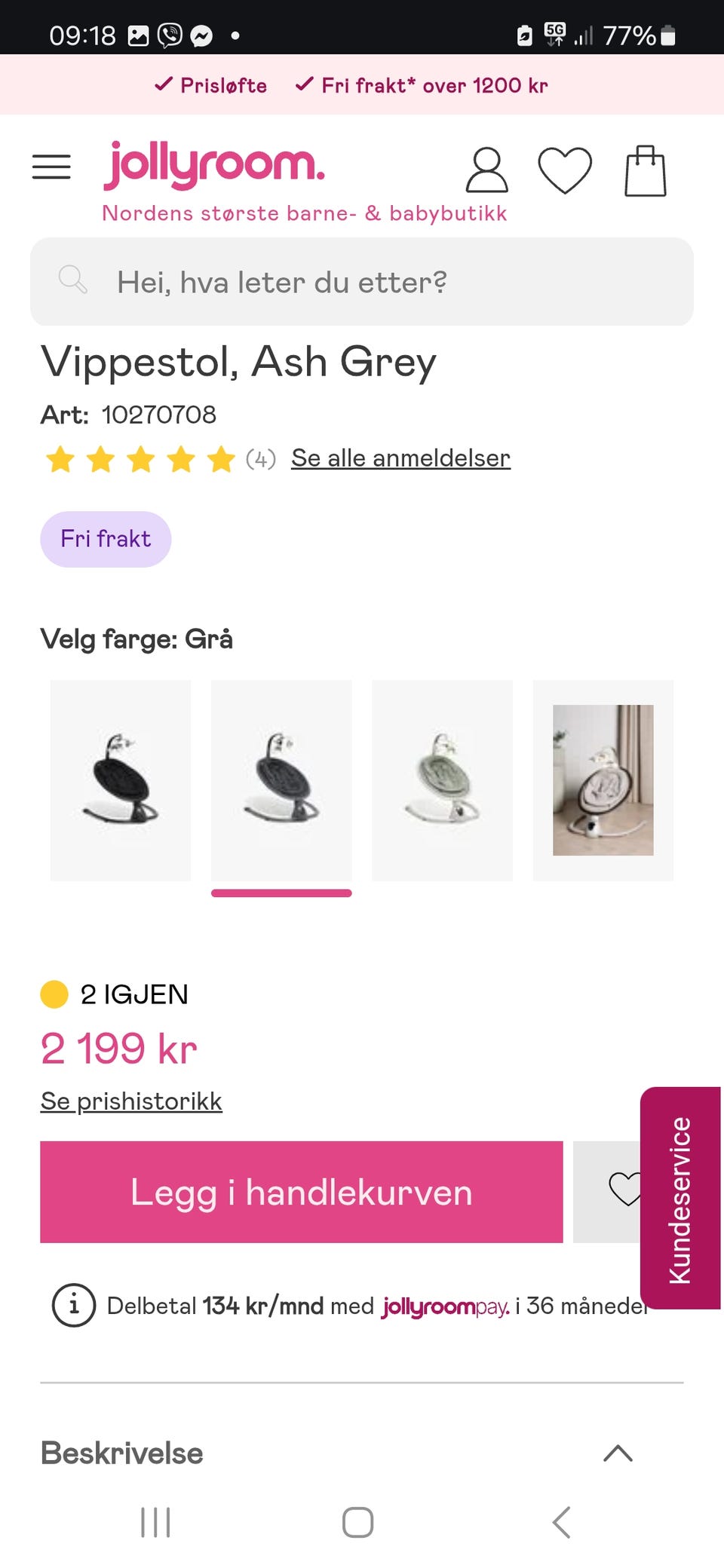Open the shopping bag icon
This screenshot has height=1568, width=724.
pos(645,170)
